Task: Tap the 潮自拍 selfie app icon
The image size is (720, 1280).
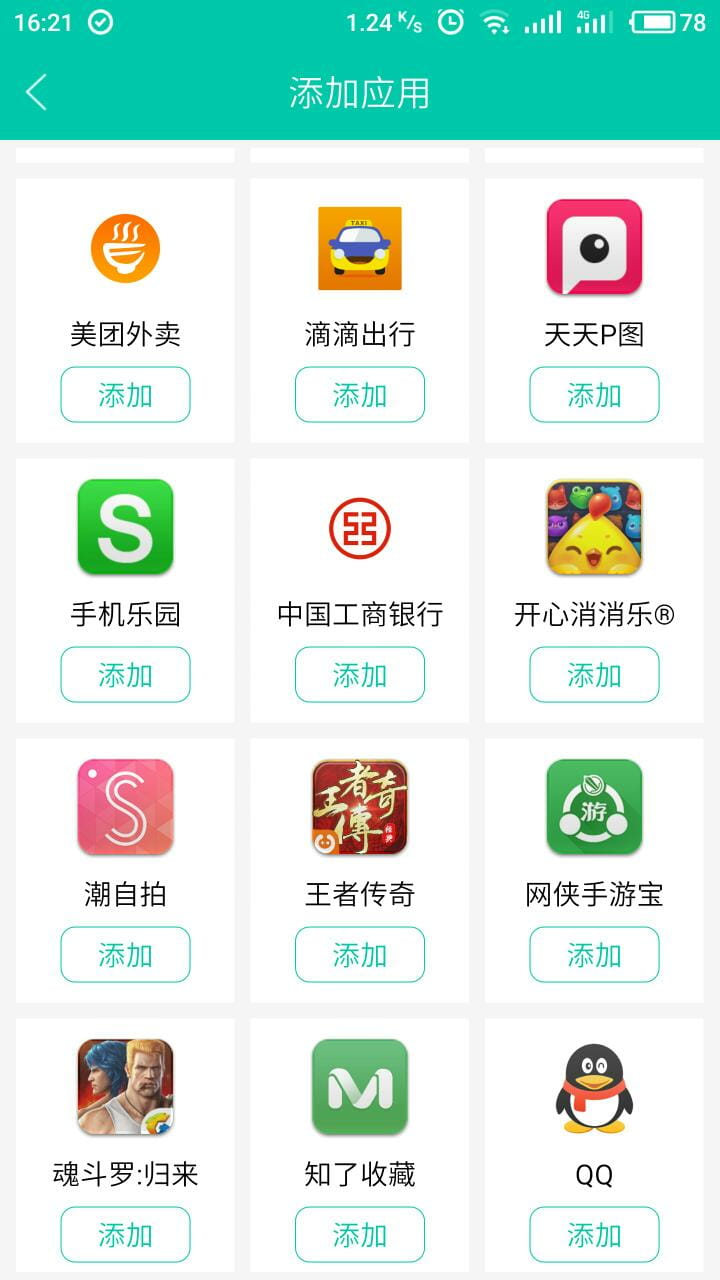Action: click(x=125, y=808)
